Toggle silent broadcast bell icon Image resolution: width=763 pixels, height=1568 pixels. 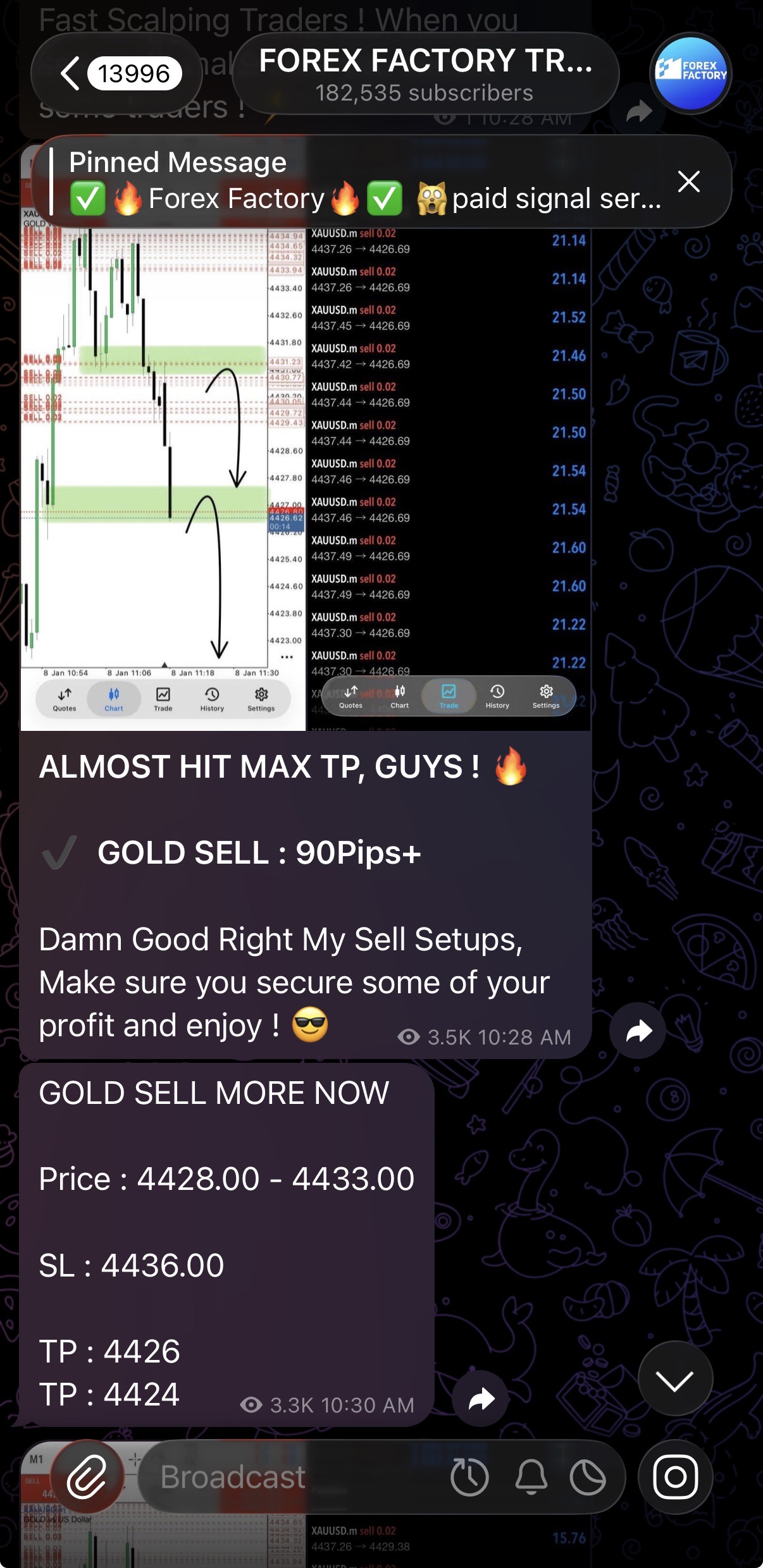tap(531, 1477)
